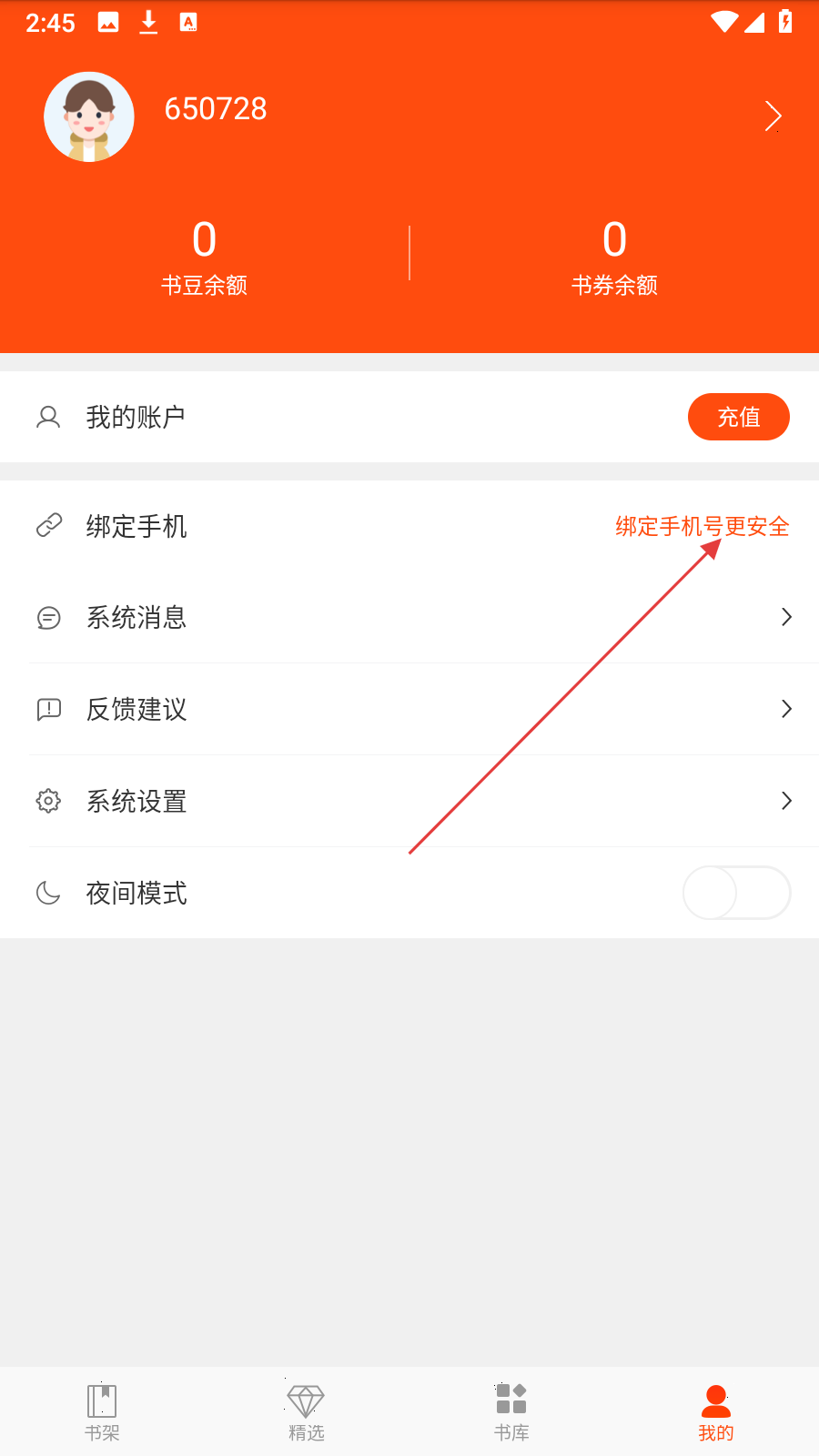Select the 我的 tab
This screenshot has height=1456, width=819.
coord(716,1412)
